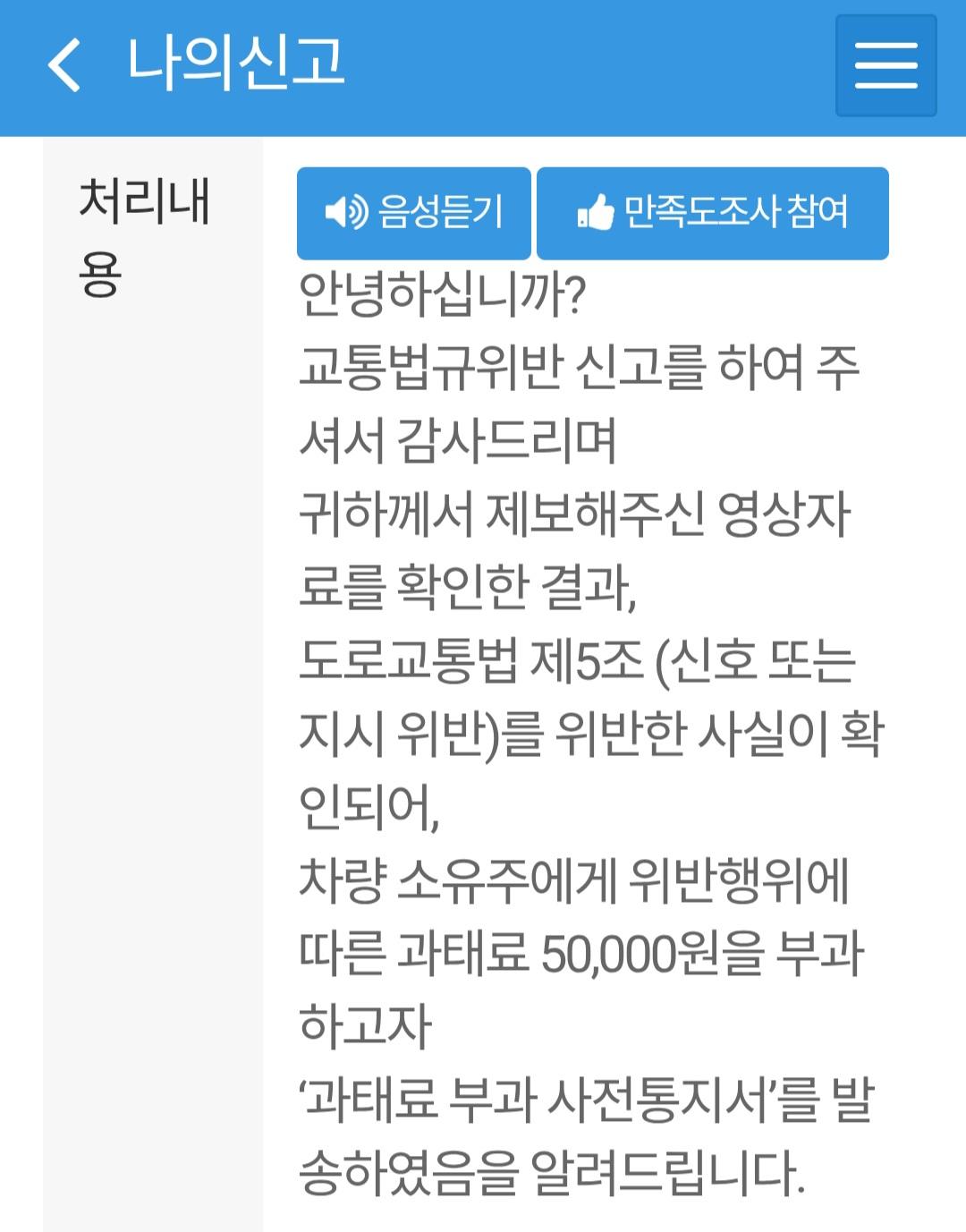The width and height of the screenshot is (966, 1232).
Task: Open 만족도조사 참여 survey
Action: 712,213
